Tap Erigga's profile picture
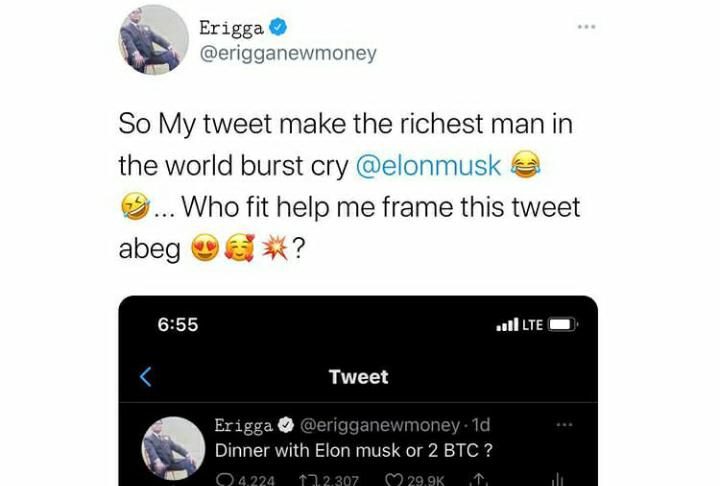 click(153, 40)
